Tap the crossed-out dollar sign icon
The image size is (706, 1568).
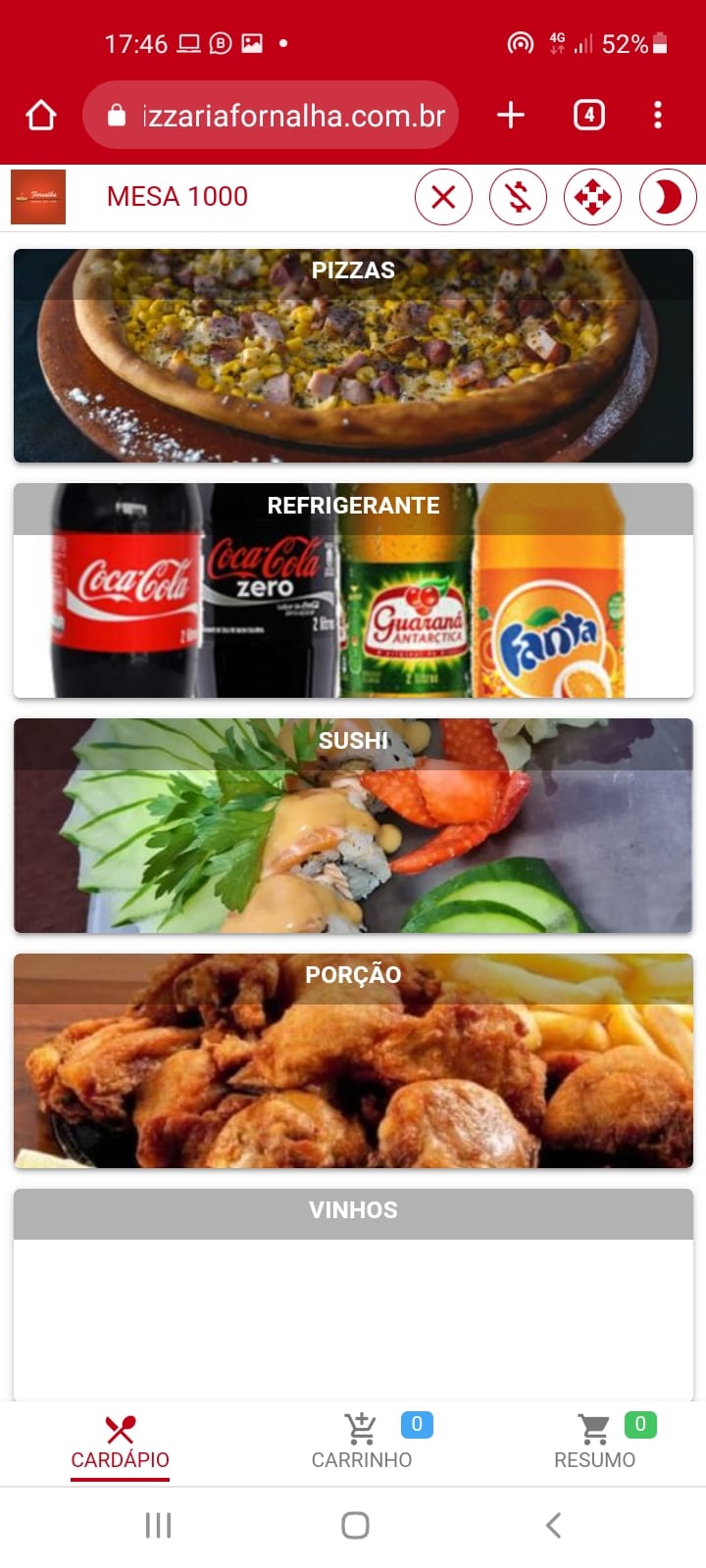[x=518, y=197]
